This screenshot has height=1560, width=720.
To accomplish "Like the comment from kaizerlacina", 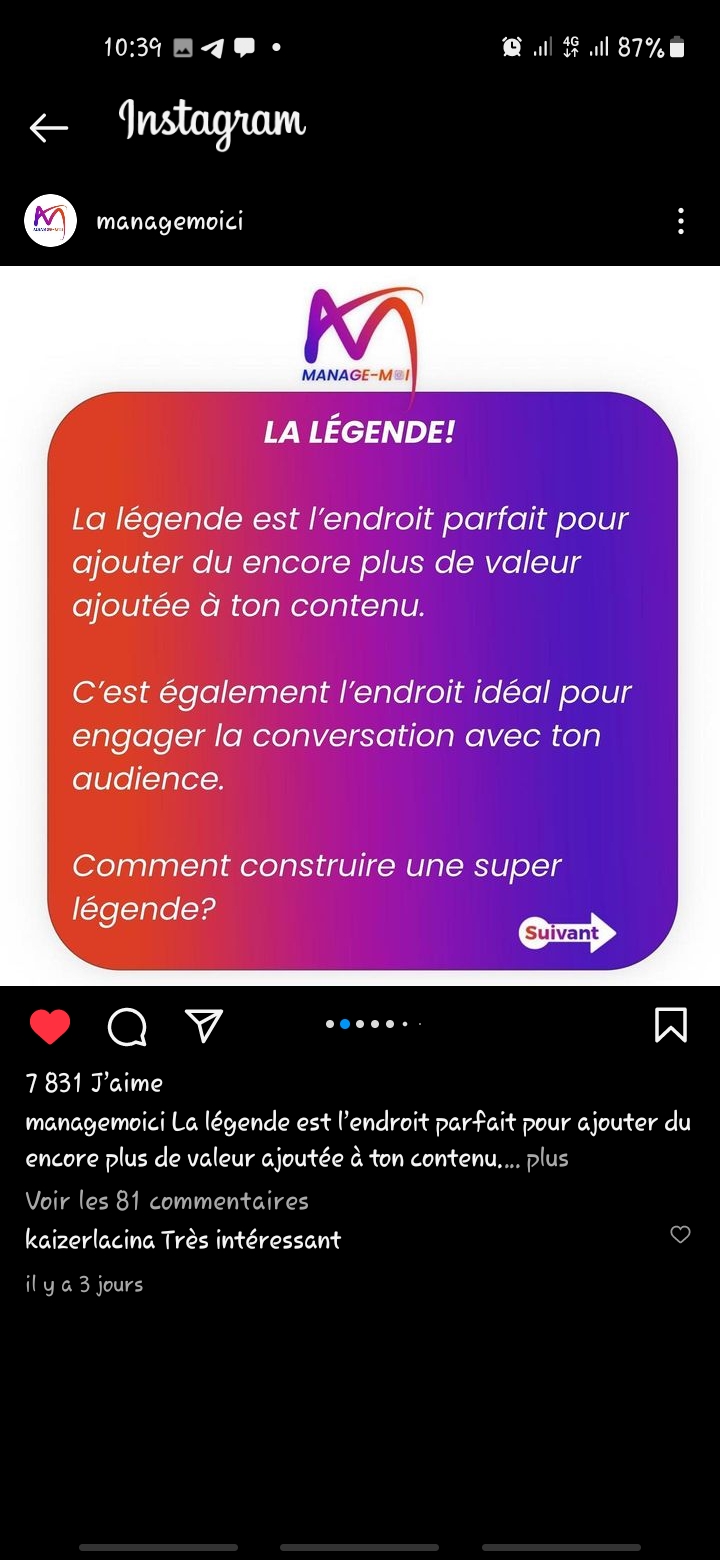I will pyautogui.click(x=680, y=1235).
